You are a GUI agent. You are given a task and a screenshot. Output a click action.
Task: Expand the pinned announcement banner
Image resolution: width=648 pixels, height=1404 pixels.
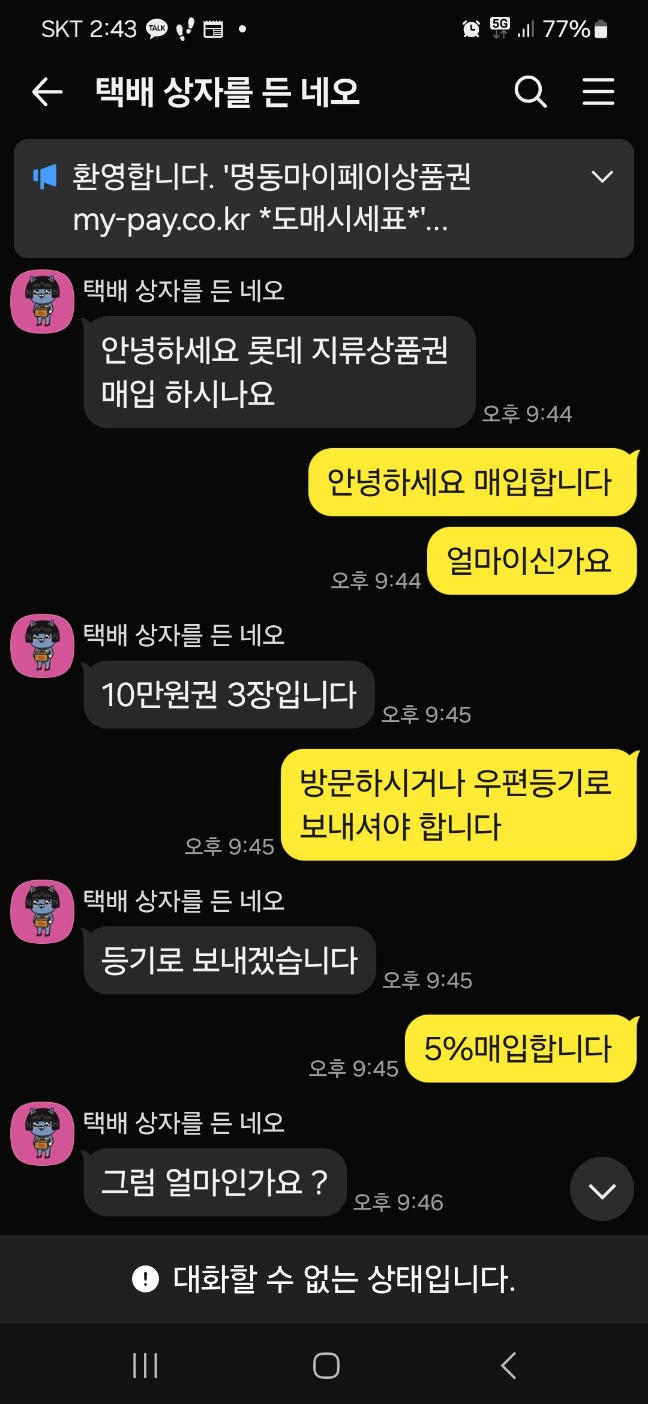(602, 177)
